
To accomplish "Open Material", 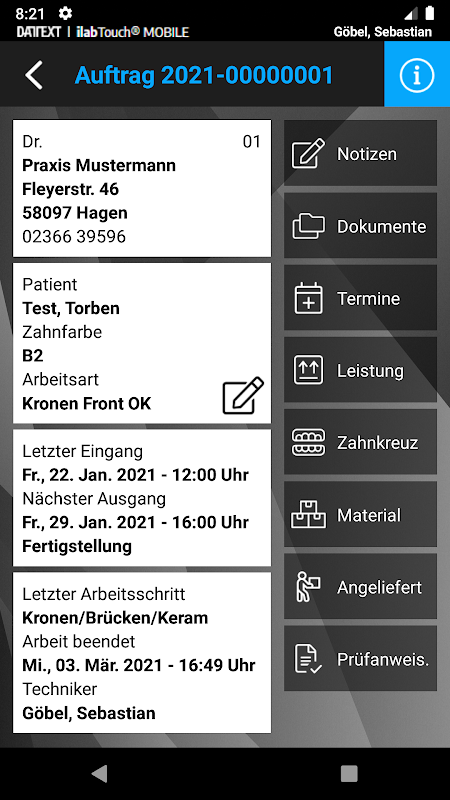I will click(360, 514).
